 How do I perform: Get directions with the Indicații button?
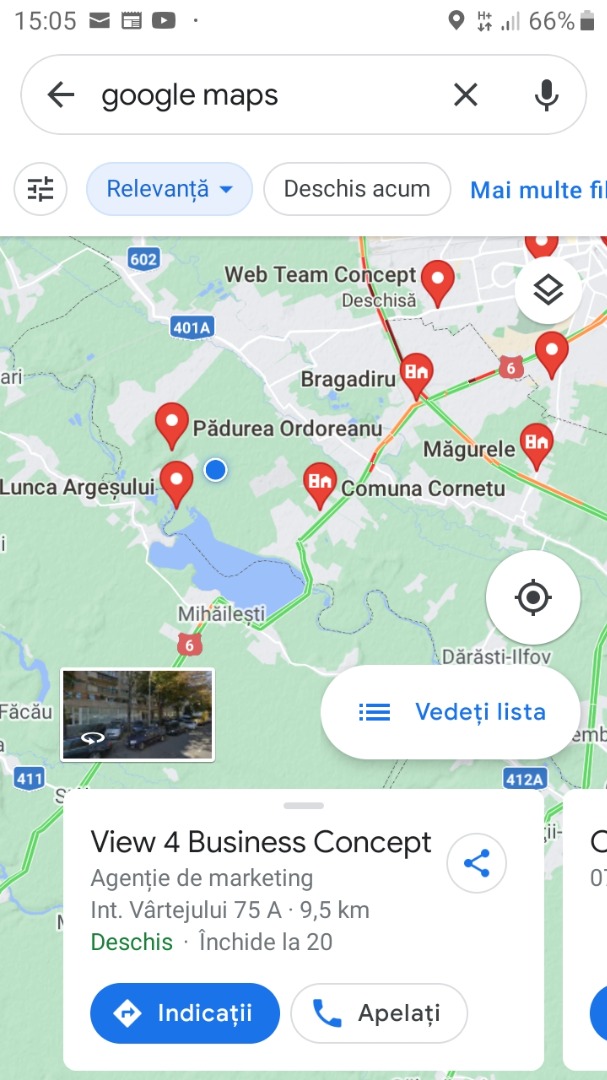(184, 1013)
